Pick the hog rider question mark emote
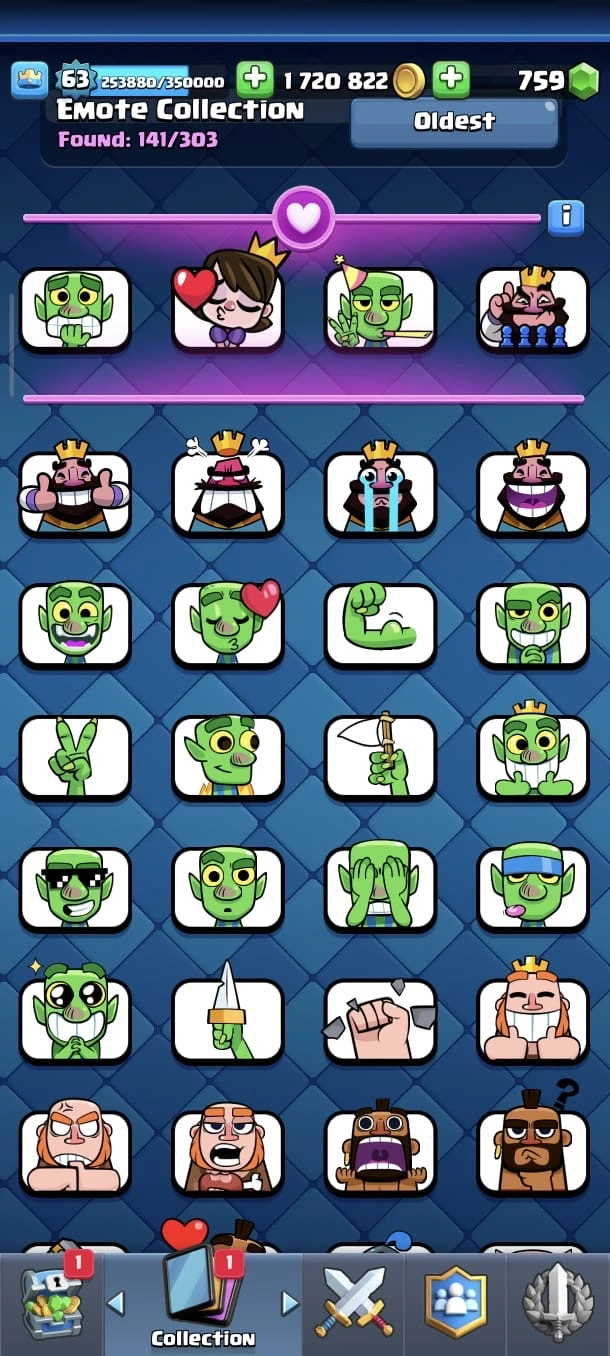 [533, 1152]
